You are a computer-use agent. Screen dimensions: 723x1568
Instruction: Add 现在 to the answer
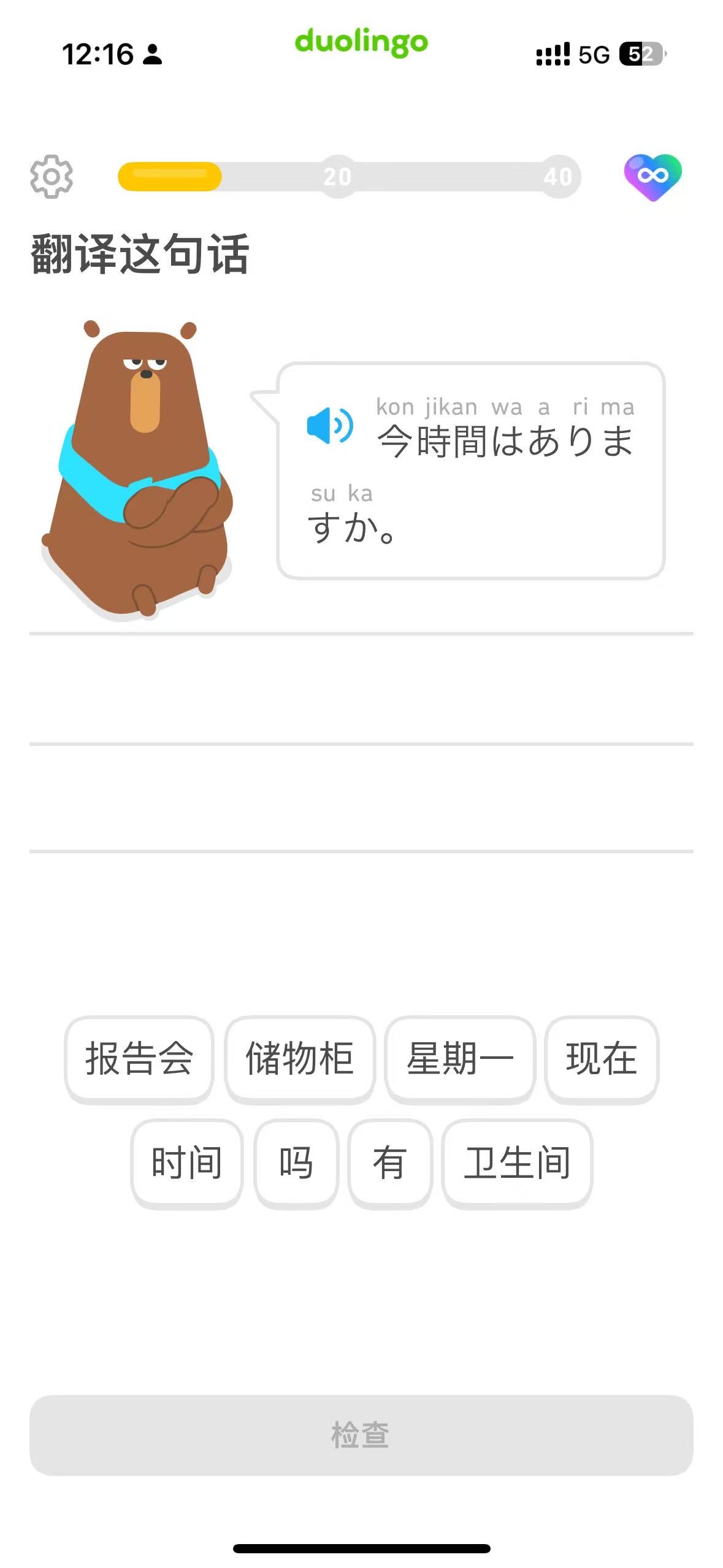(x=601, y=1059)
